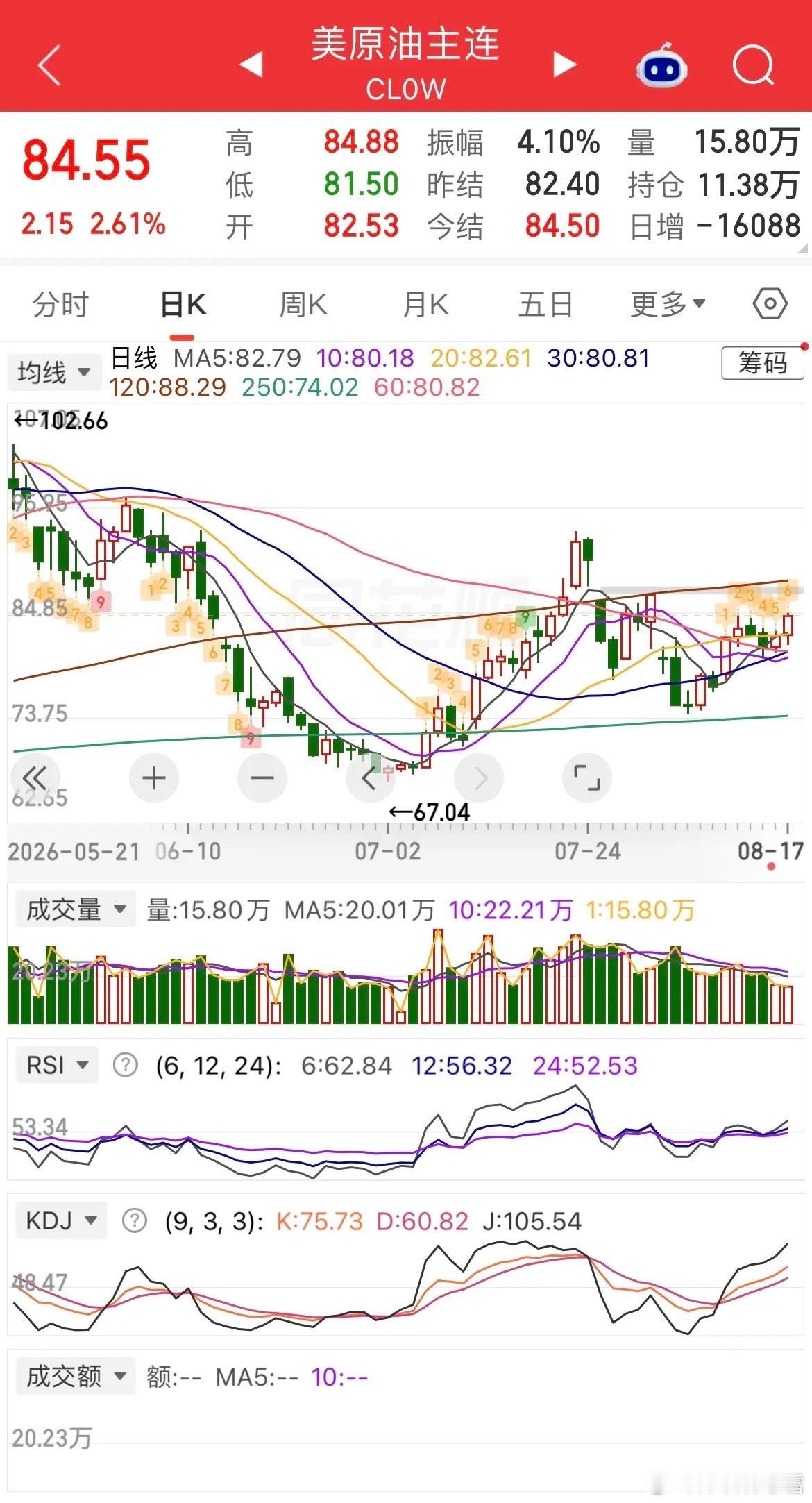Image resolution: width=812 pixels, height=1503 pixels.
Task: Zoom in the chart with plus button
Action: tap(154, 778)
